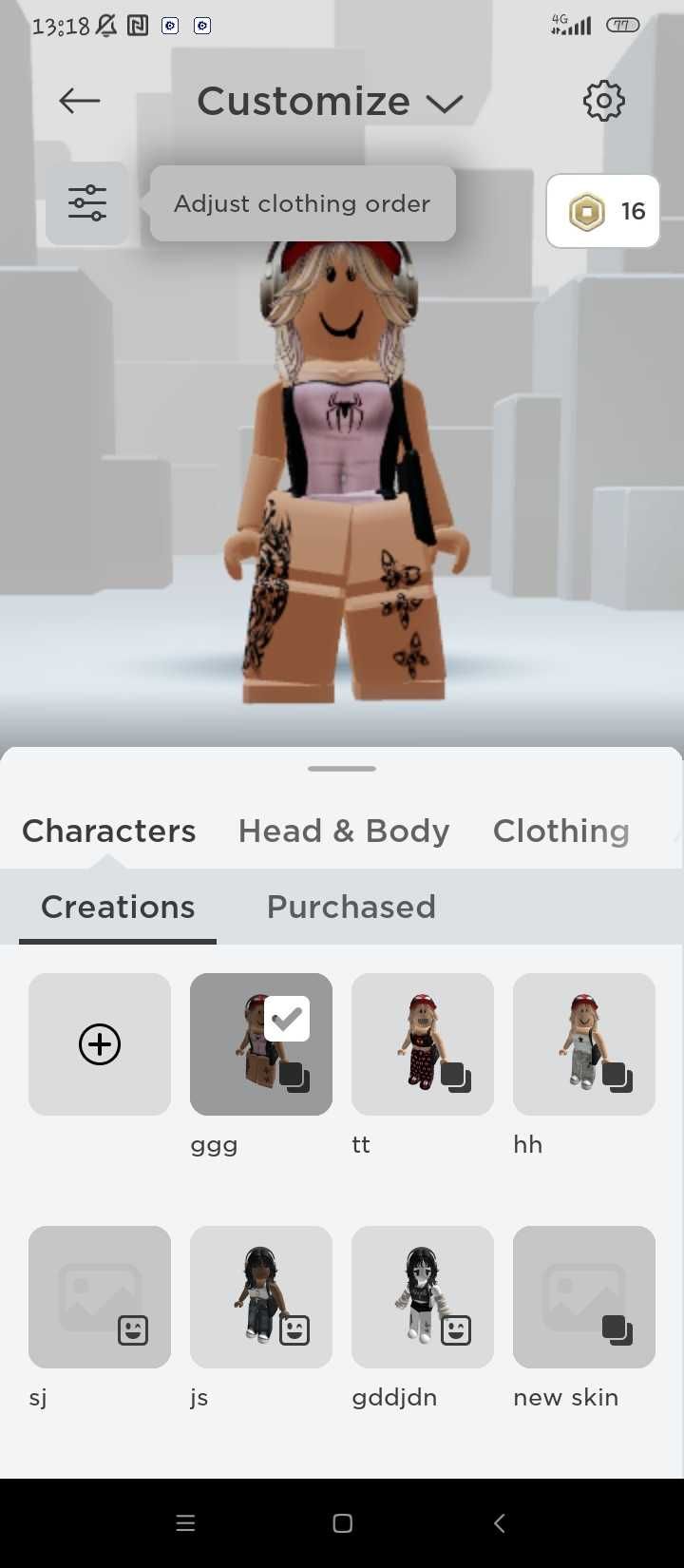Choose the js character
The height and width of the screenshot is (1568, 684).
261,1297
